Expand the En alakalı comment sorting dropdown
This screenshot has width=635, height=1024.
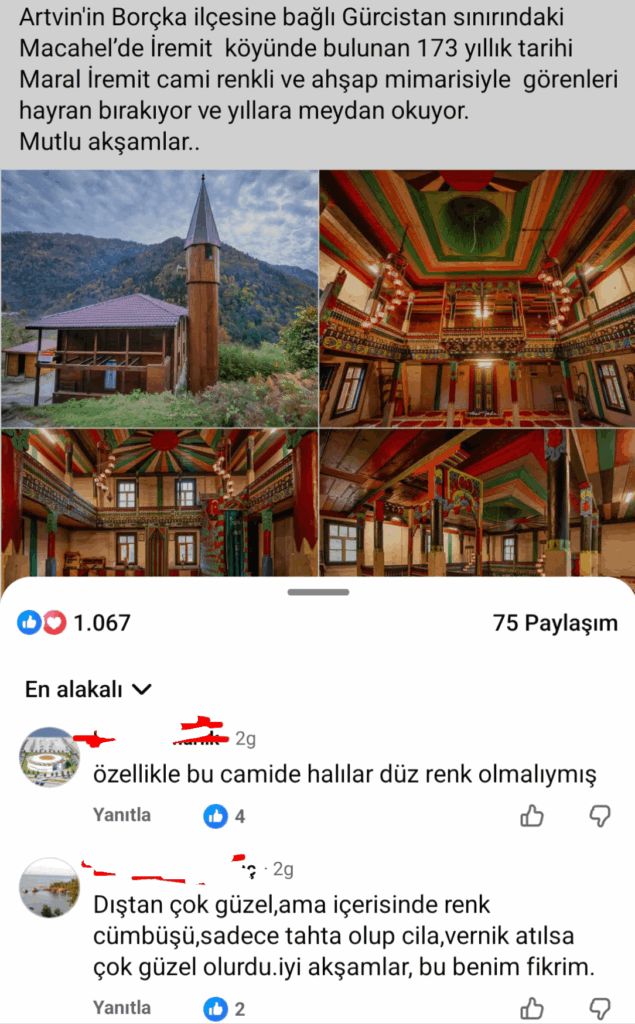[88, 689]
